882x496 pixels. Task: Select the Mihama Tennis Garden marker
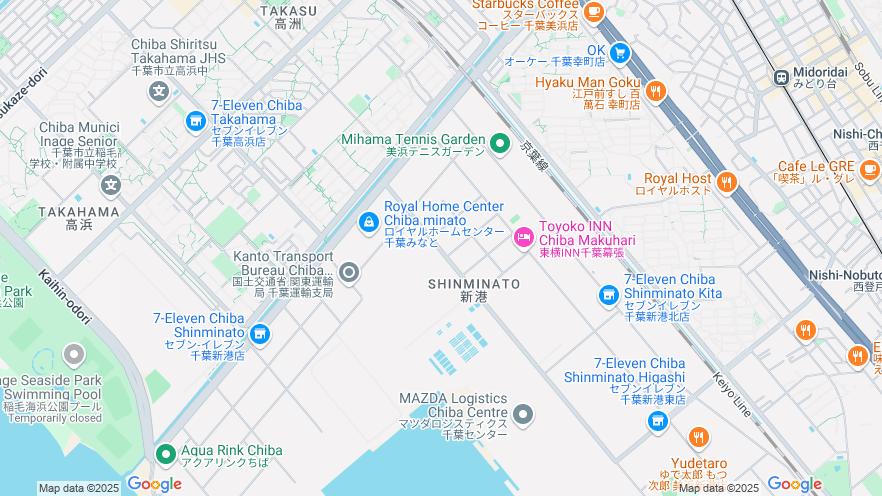(x=500, y=144)
